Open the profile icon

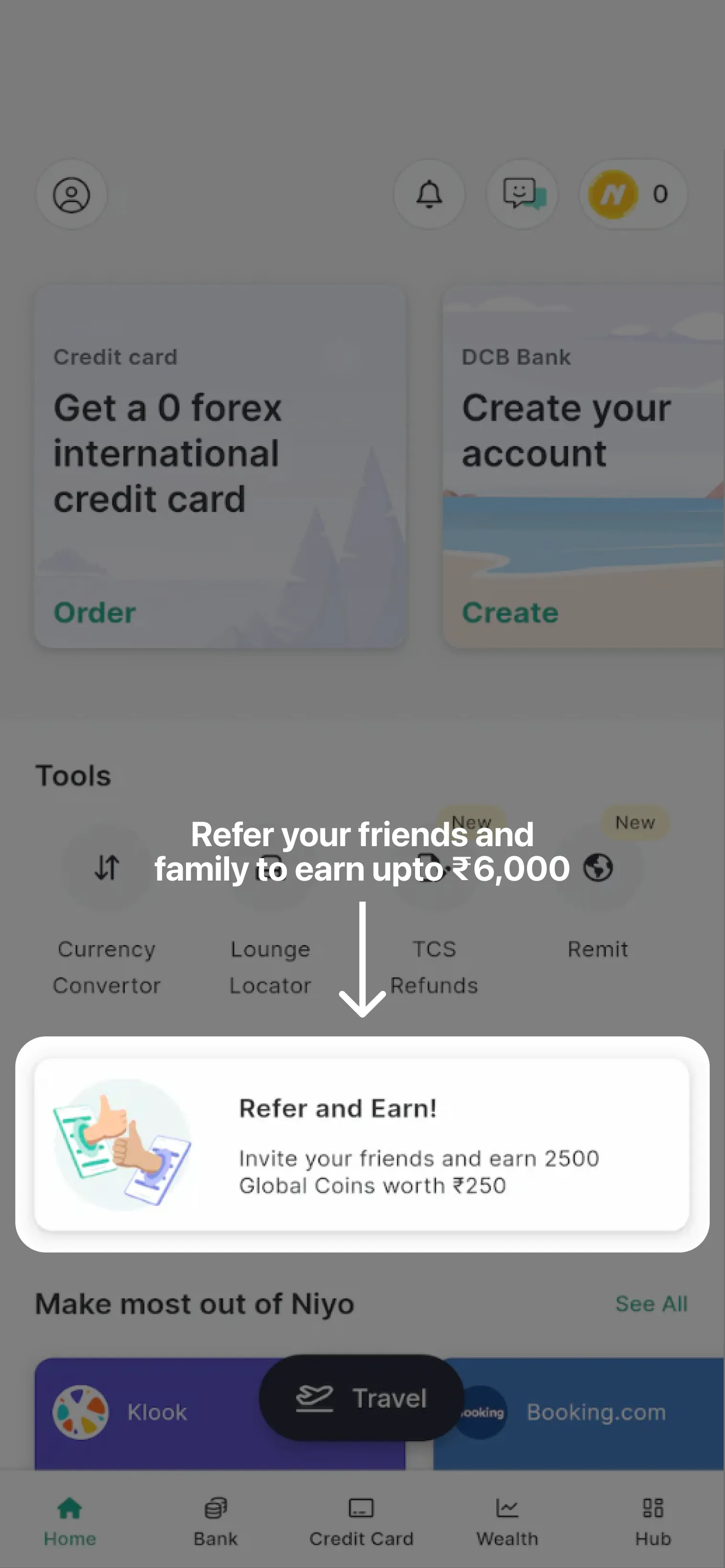tap(72, 195)
